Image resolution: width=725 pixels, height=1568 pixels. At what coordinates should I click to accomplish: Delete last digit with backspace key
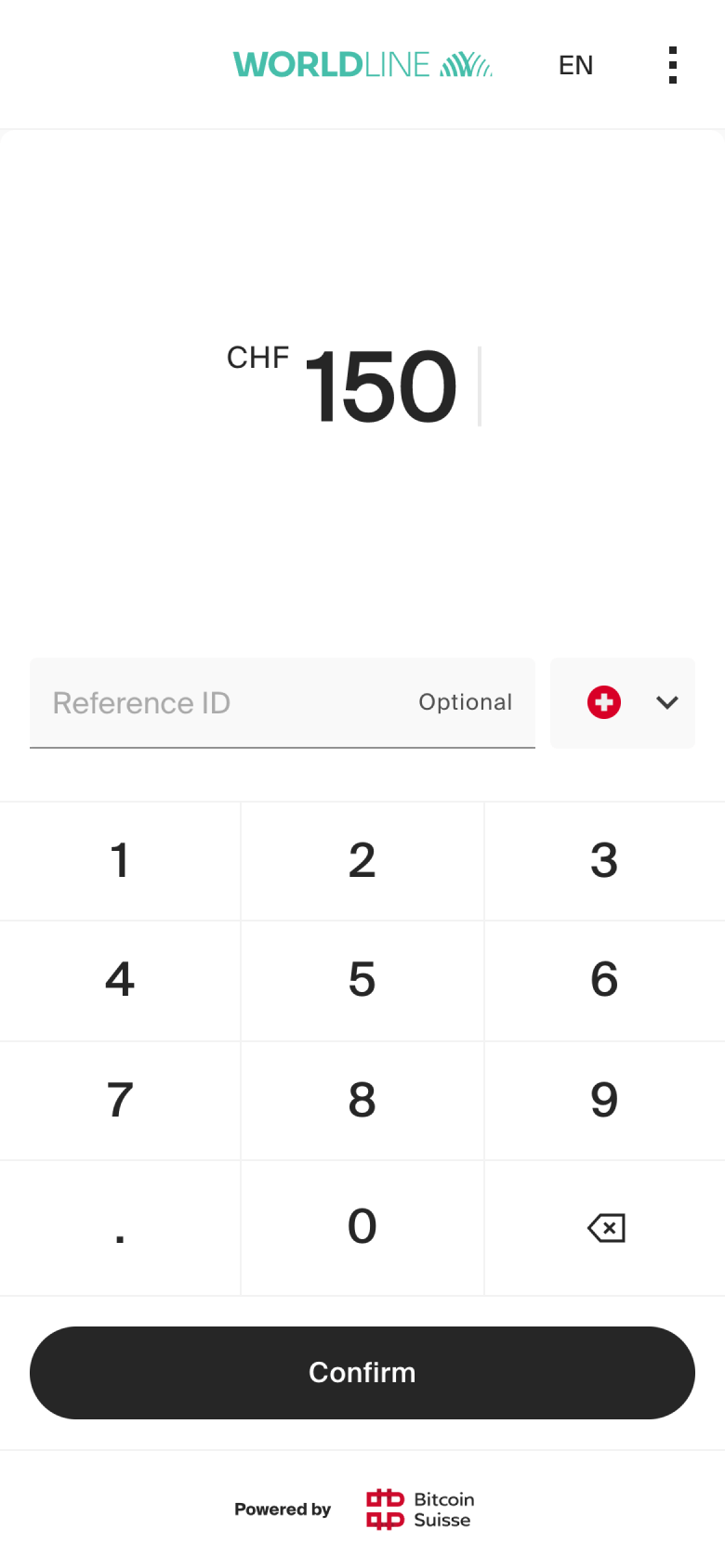point(606,1228)
